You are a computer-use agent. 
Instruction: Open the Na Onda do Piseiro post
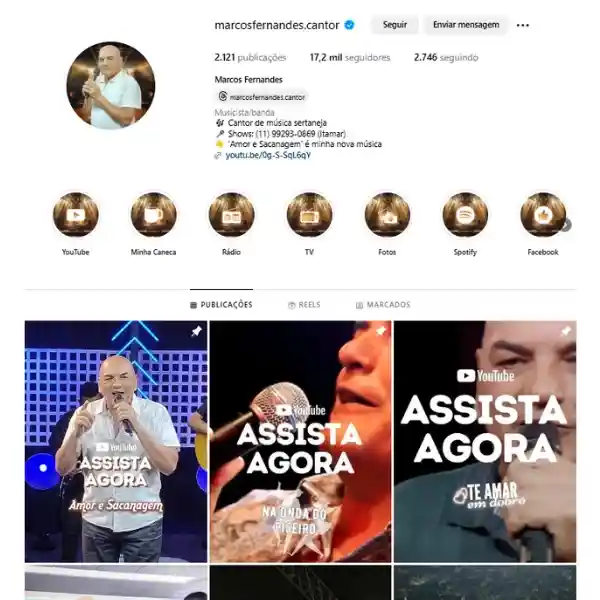(300, 441)
